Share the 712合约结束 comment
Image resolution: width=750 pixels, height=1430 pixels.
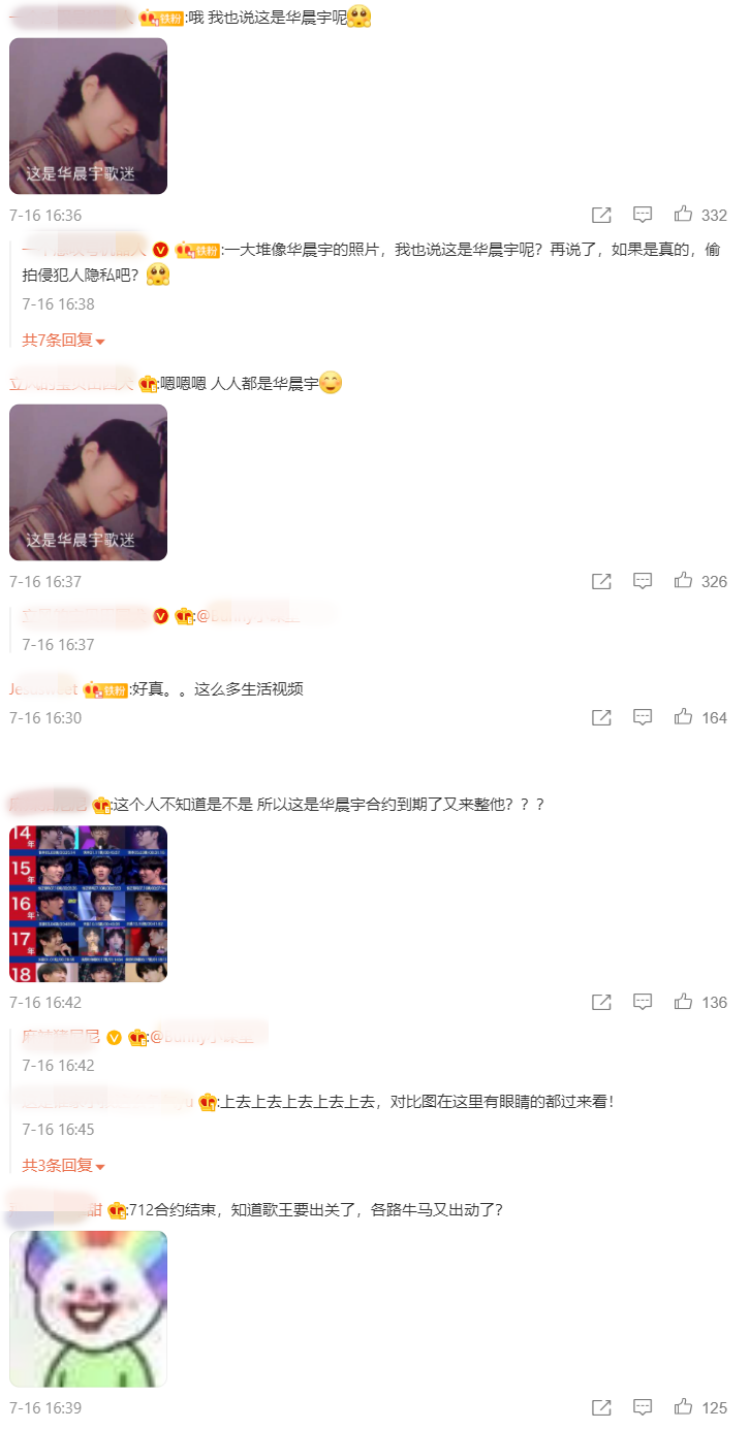point(601,1407)
